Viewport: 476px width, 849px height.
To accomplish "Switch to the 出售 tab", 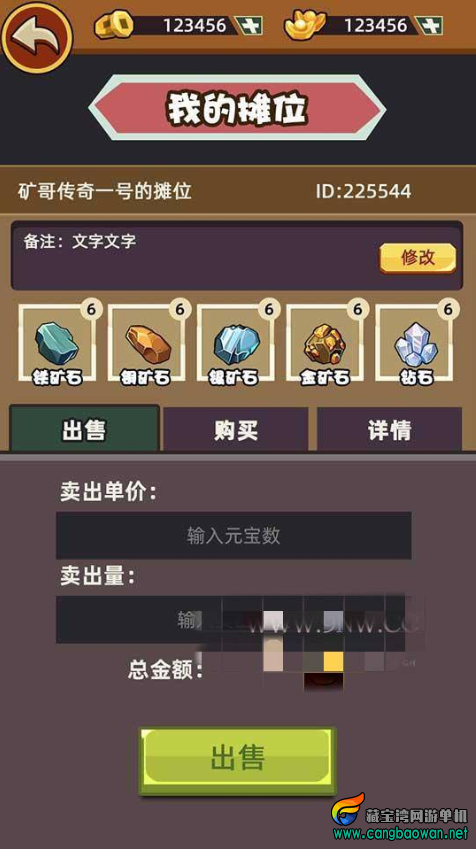I will [x=84, y=429].
